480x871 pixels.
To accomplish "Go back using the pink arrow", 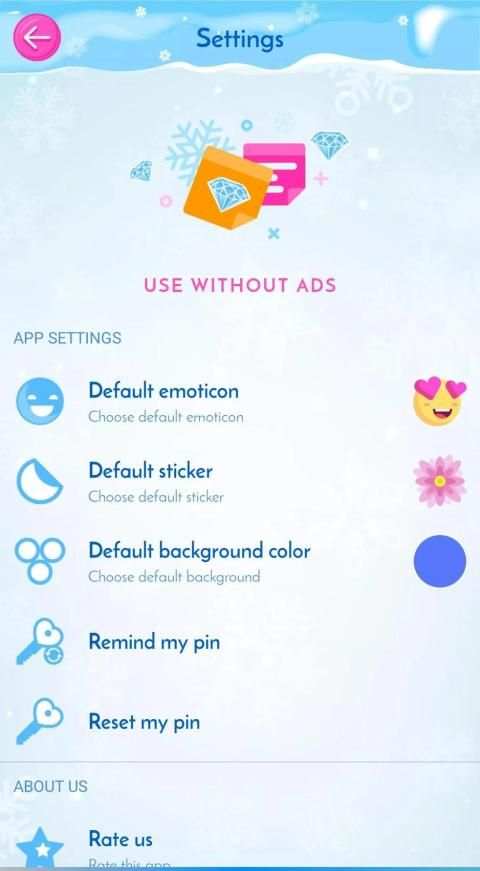I will (37, 37).
